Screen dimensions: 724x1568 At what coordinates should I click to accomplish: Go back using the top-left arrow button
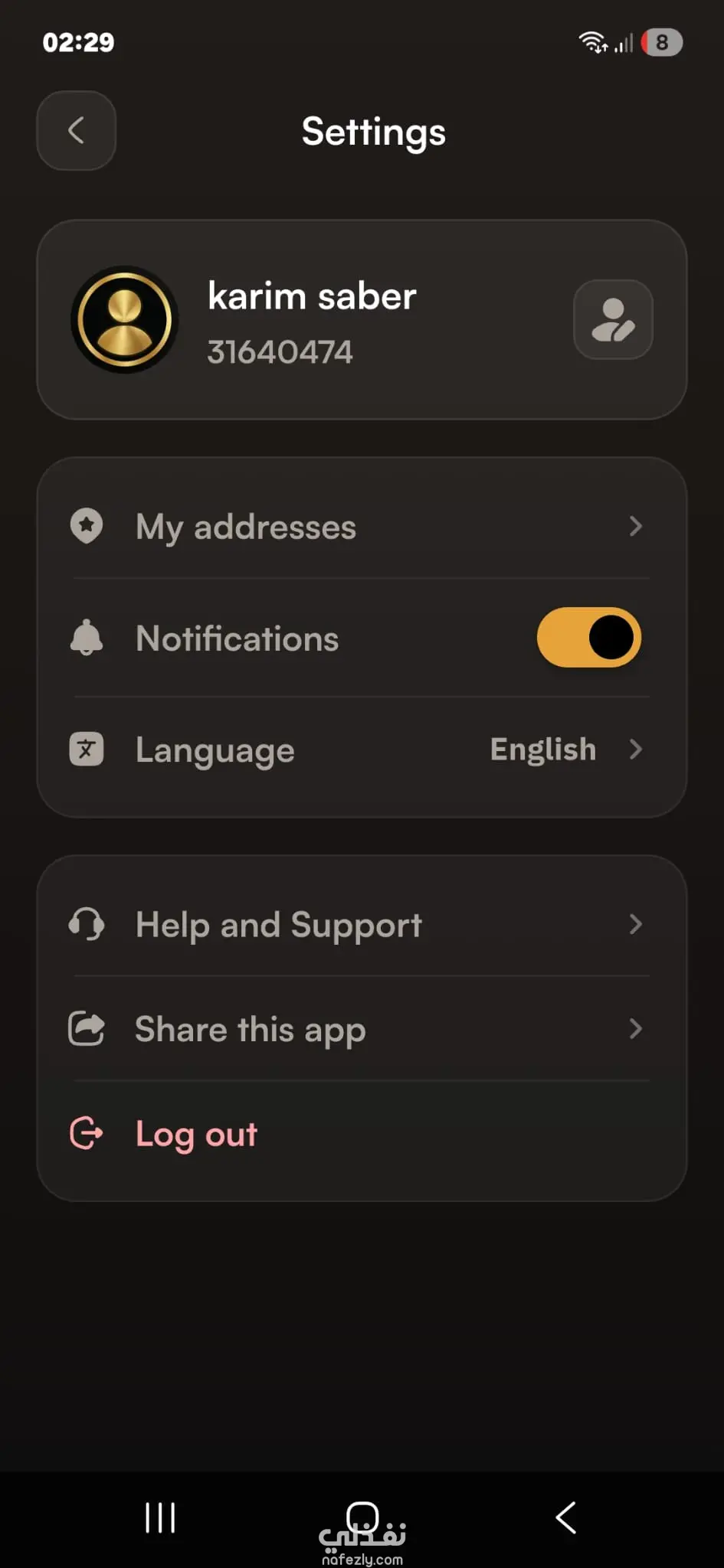pos(76,131)
